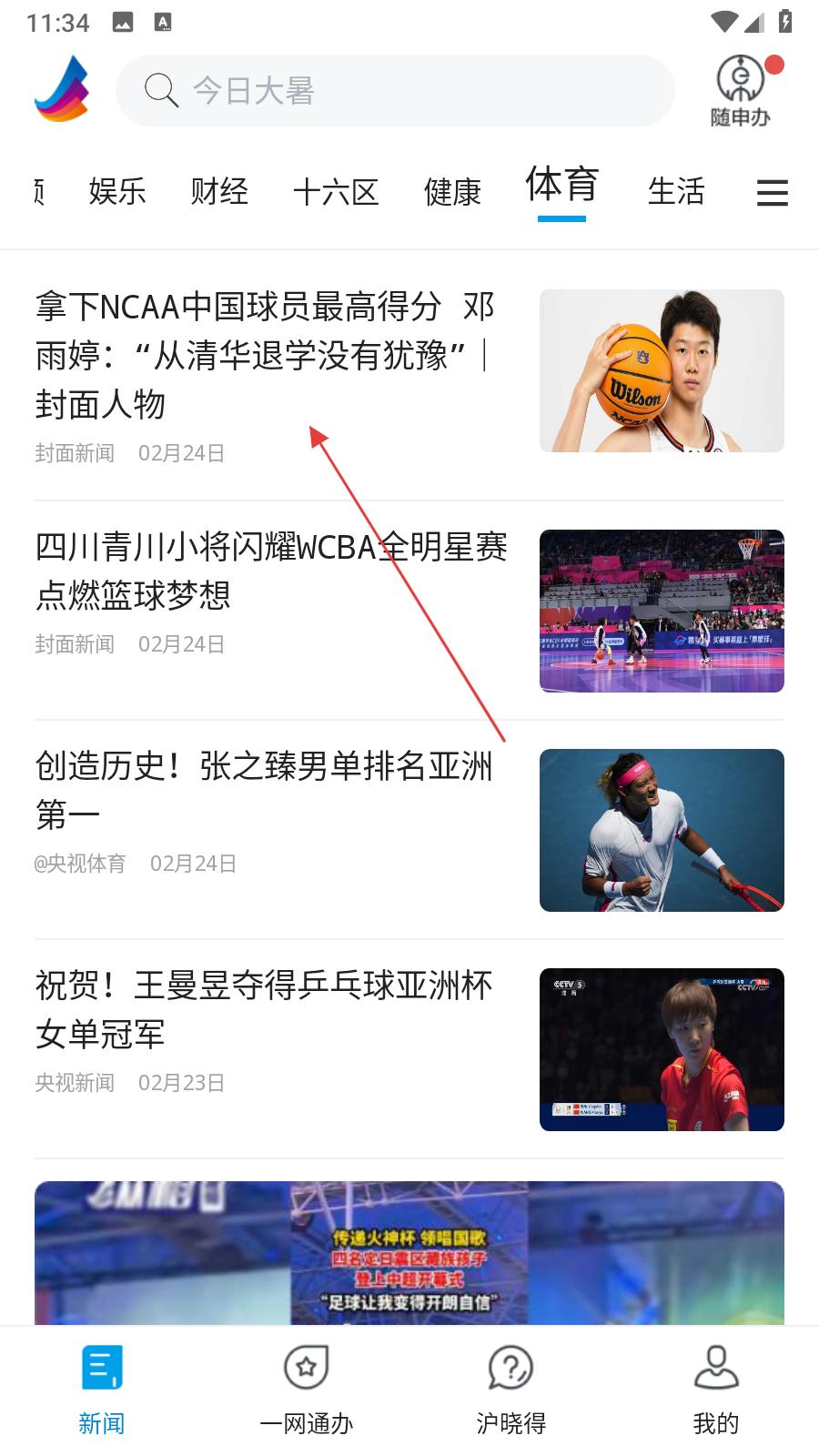Switch to 一网通办 in bottom bar
The height and width of the screenshot is (1456, 819).
[x=307, y=1390]
